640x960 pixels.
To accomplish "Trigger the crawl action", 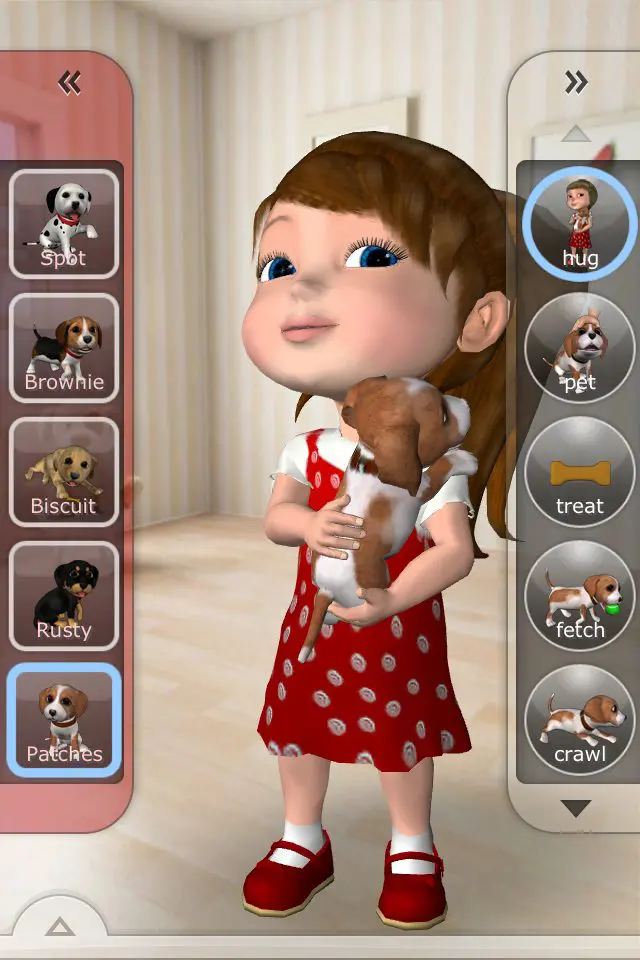I will coord(580,720).
